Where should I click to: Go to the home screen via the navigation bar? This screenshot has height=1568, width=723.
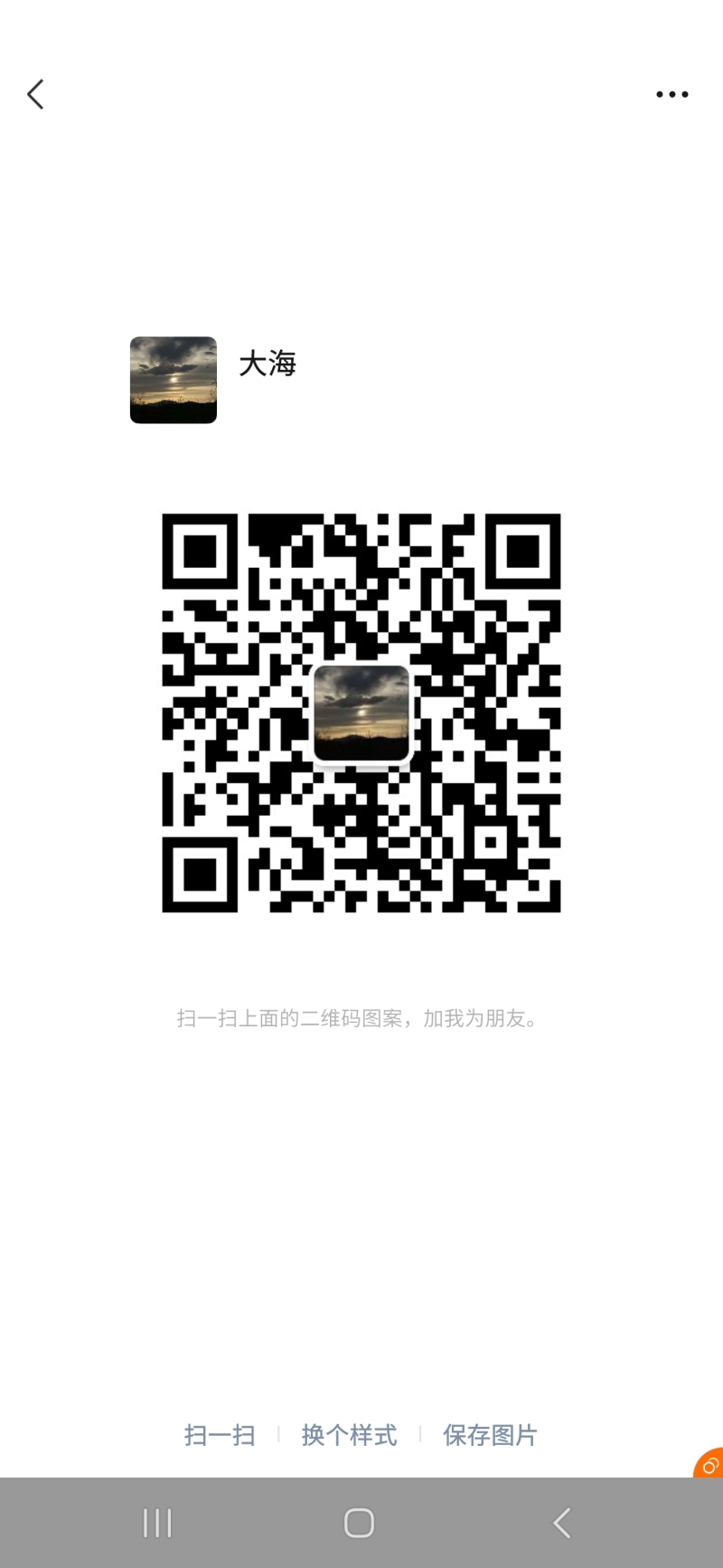[360, 1523]
